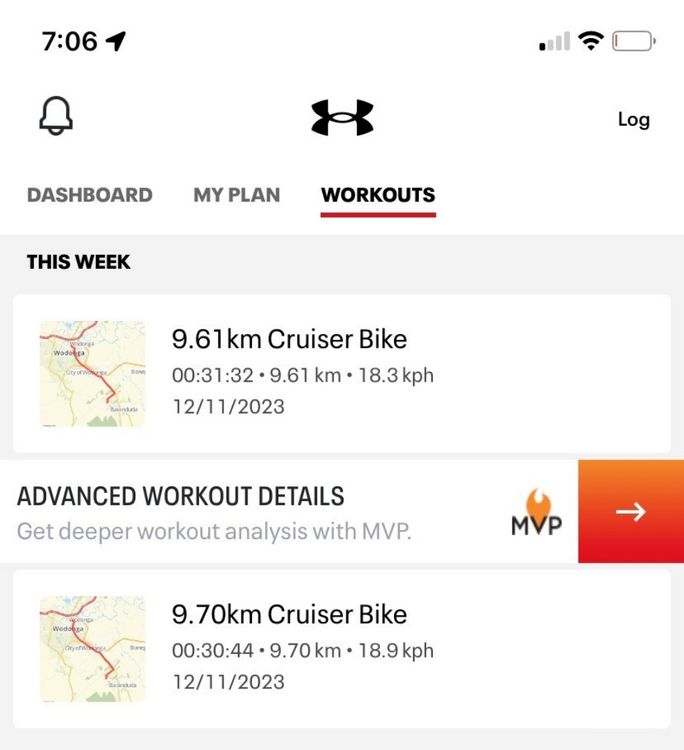Image resolution: width=684 pixels, height=750 pixels.
Task: Tap the Log button
Action: 633,119
